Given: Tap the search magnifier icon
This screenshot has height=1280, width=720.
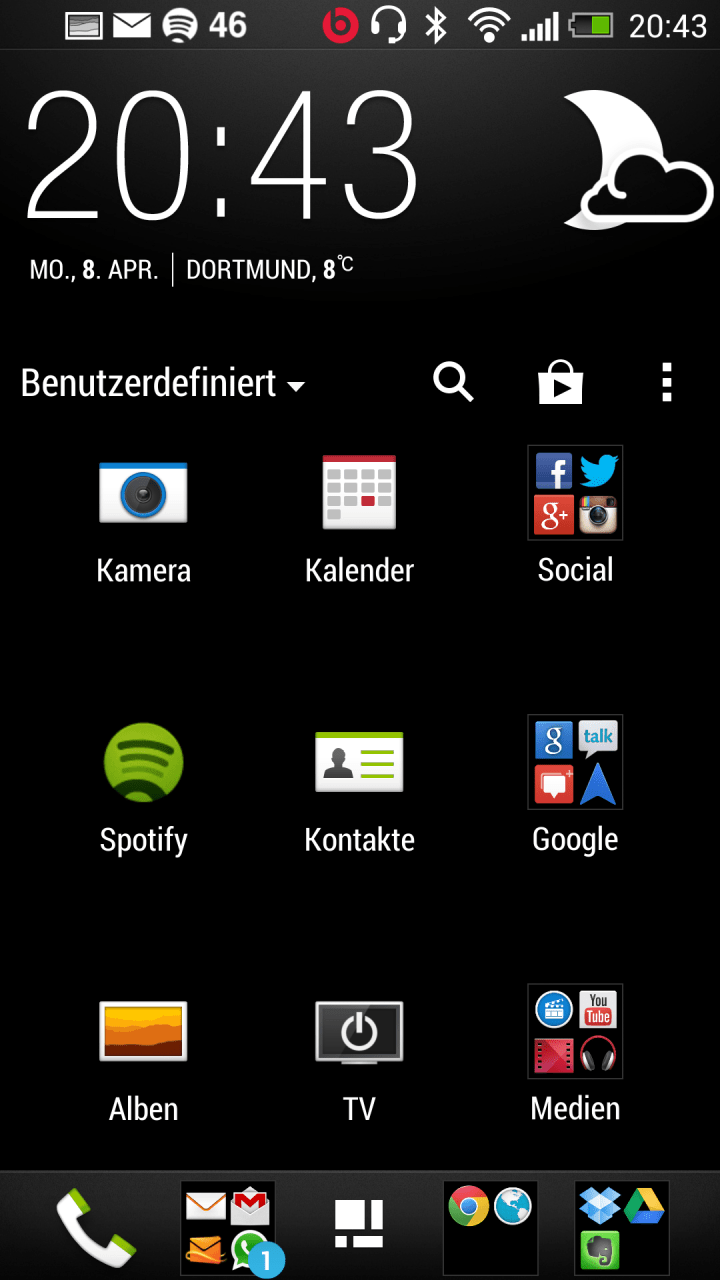Looking at the screenshot, I should click(x=452, y=383).
